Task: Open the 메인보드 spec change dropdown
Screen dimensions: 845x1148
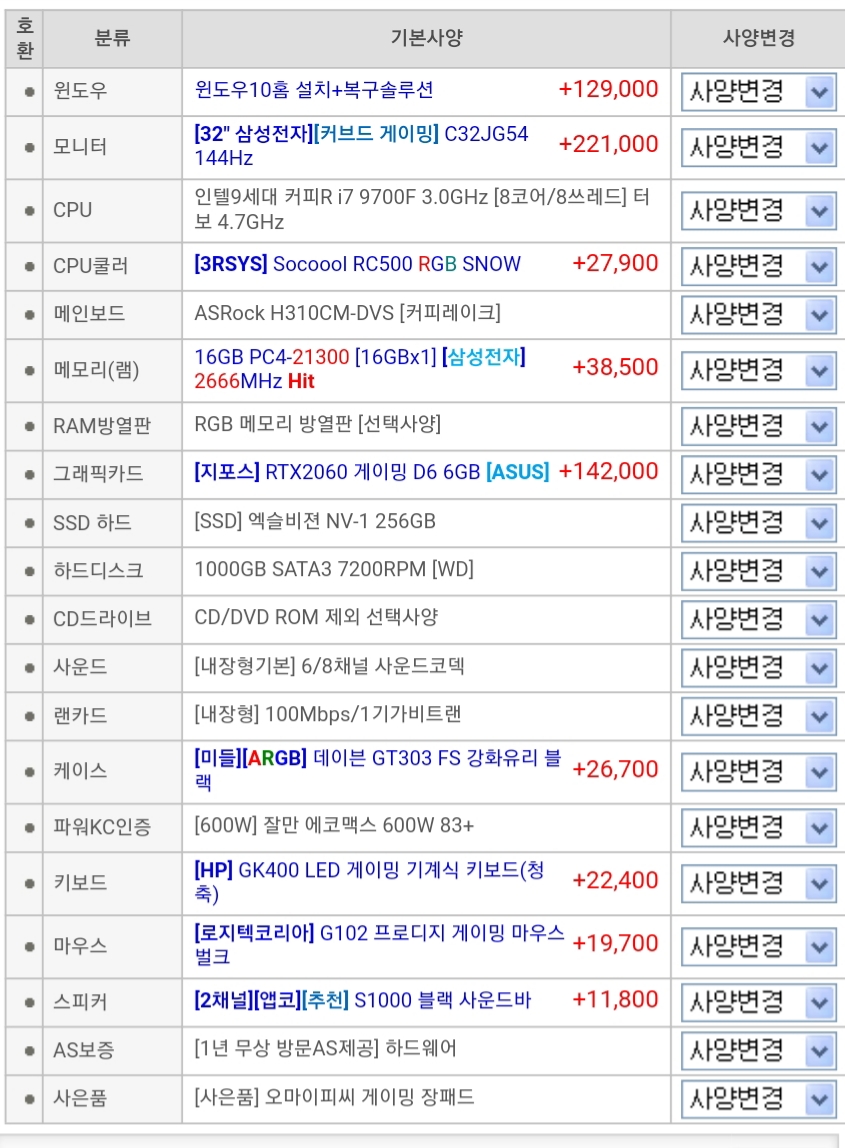Action: [x=758, y=315]
